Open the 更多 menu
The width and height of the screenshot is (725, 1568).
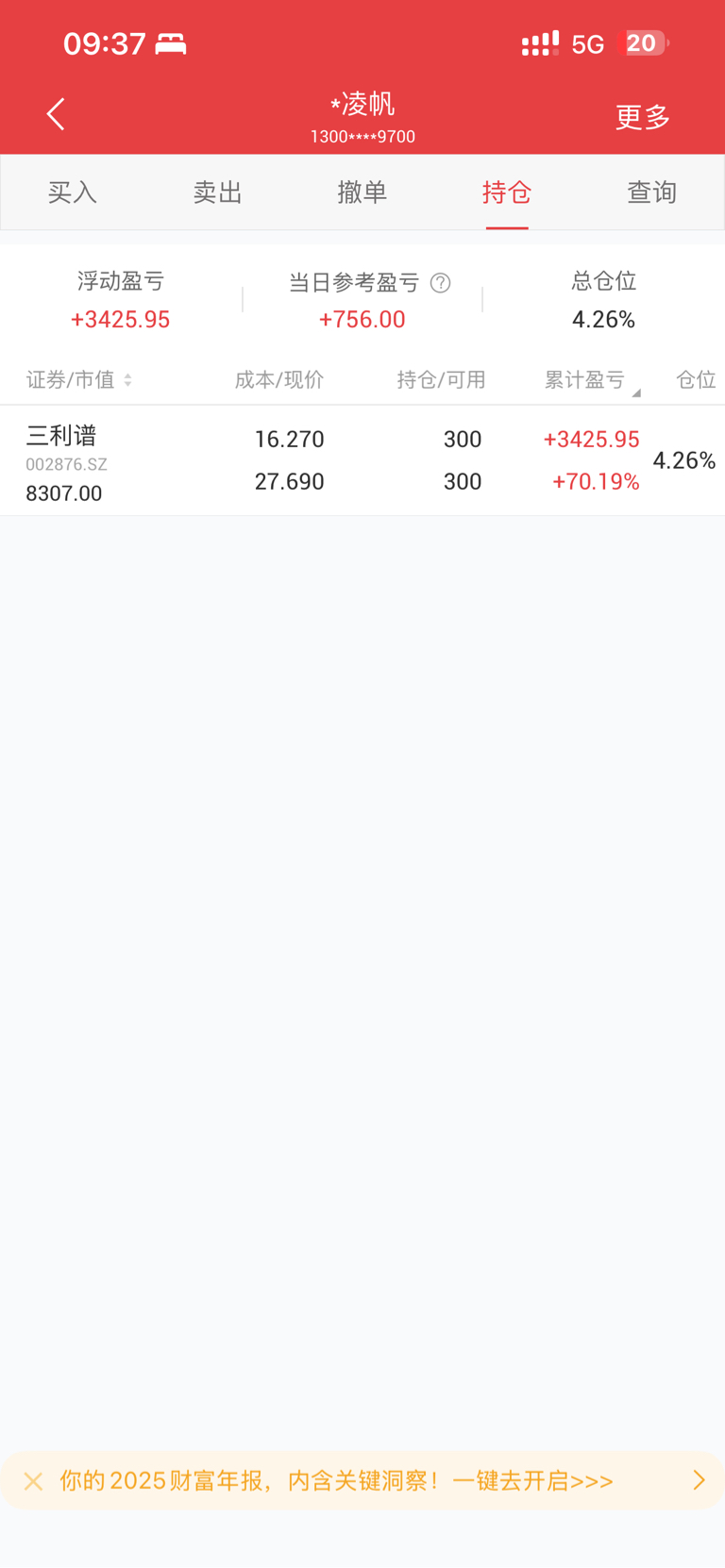(x=642, y=117)
